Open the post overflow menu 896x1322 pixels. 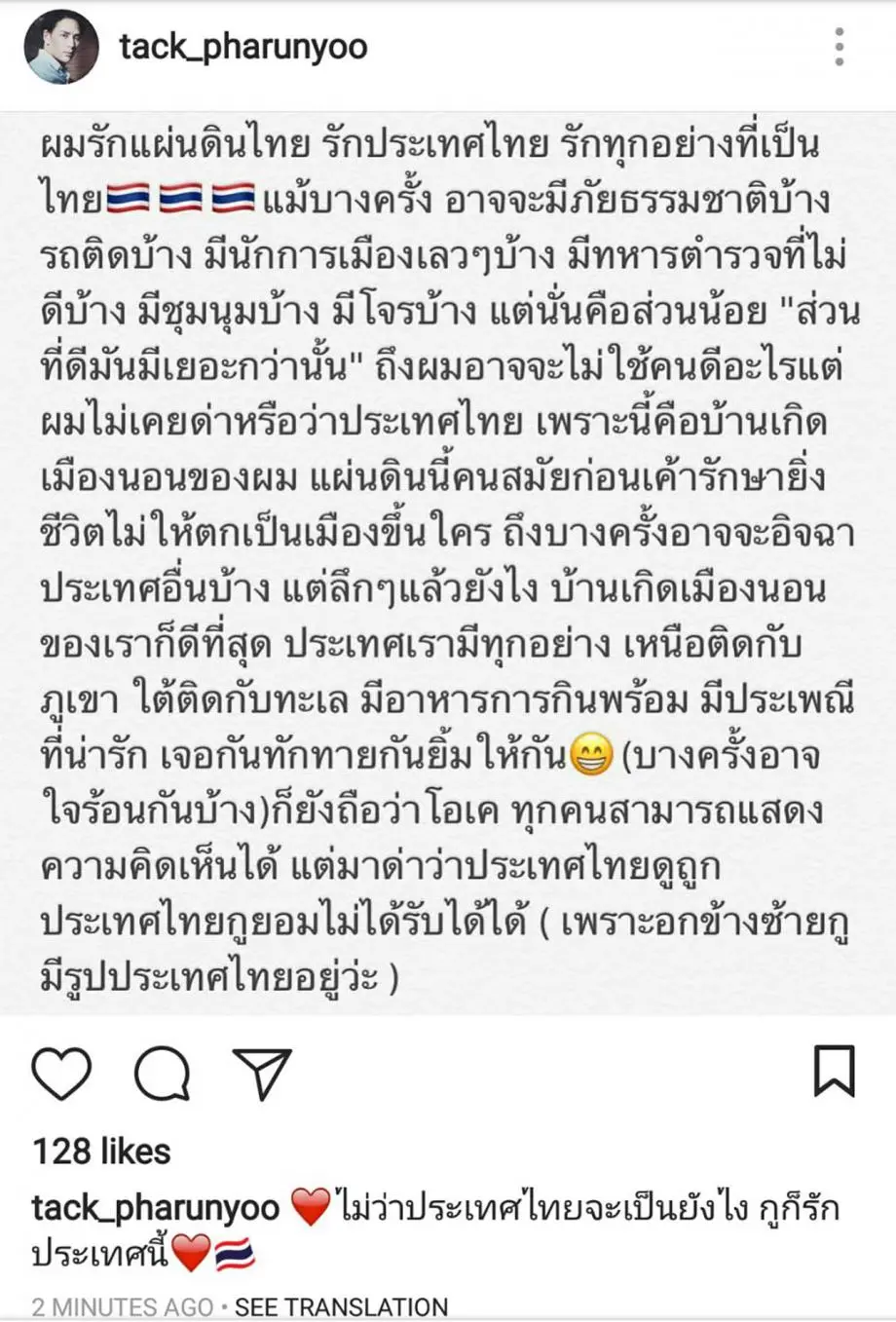click(840, 47)
